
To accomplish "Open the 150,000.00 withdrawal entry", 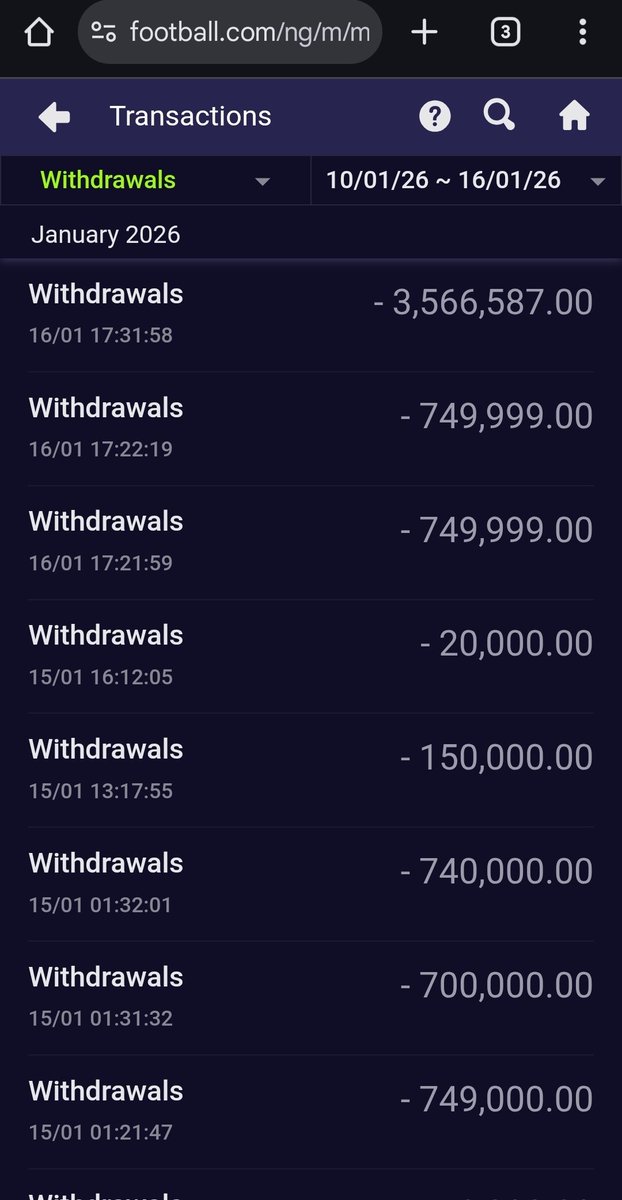I will point(311,770).
